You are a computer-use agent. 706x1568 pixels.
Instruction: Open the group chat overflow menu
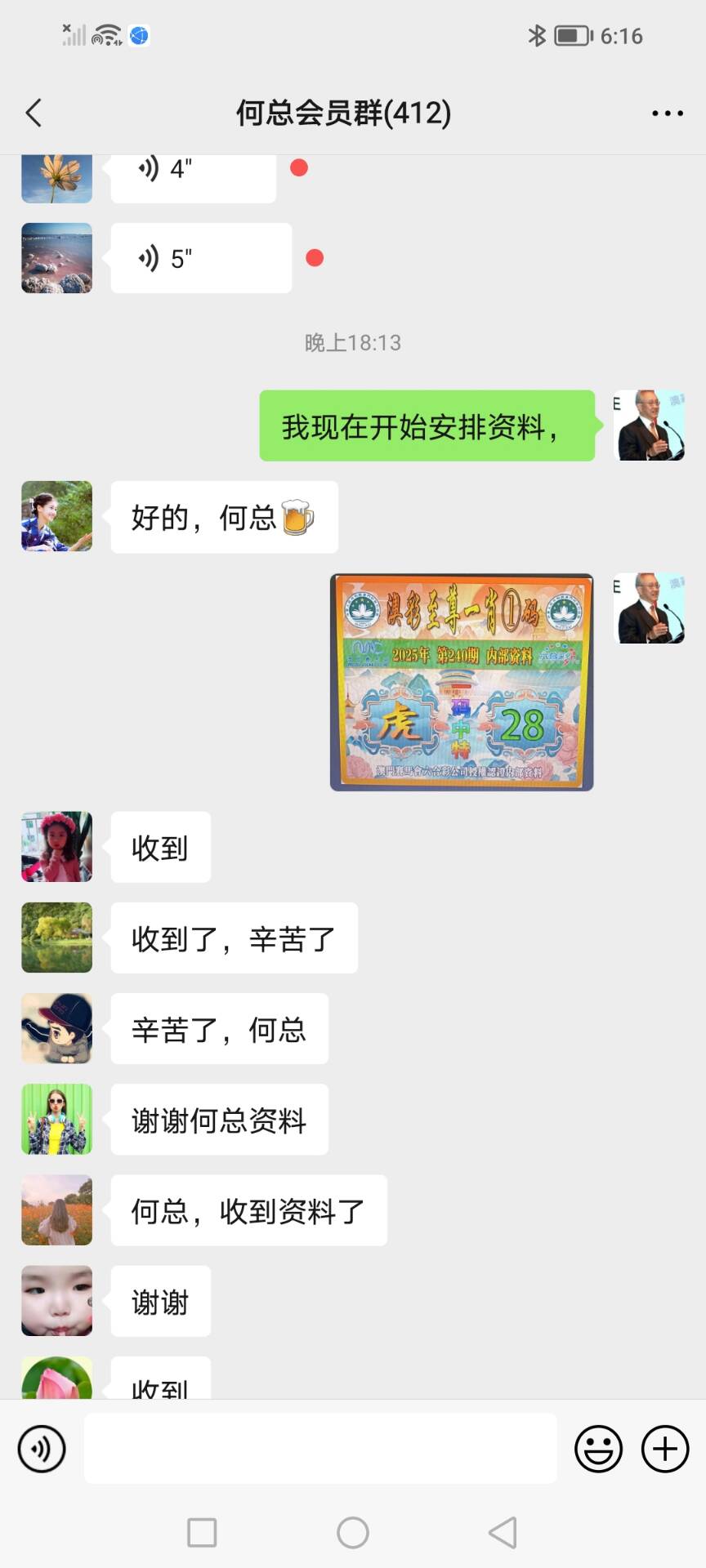click(x=667, y=114)
